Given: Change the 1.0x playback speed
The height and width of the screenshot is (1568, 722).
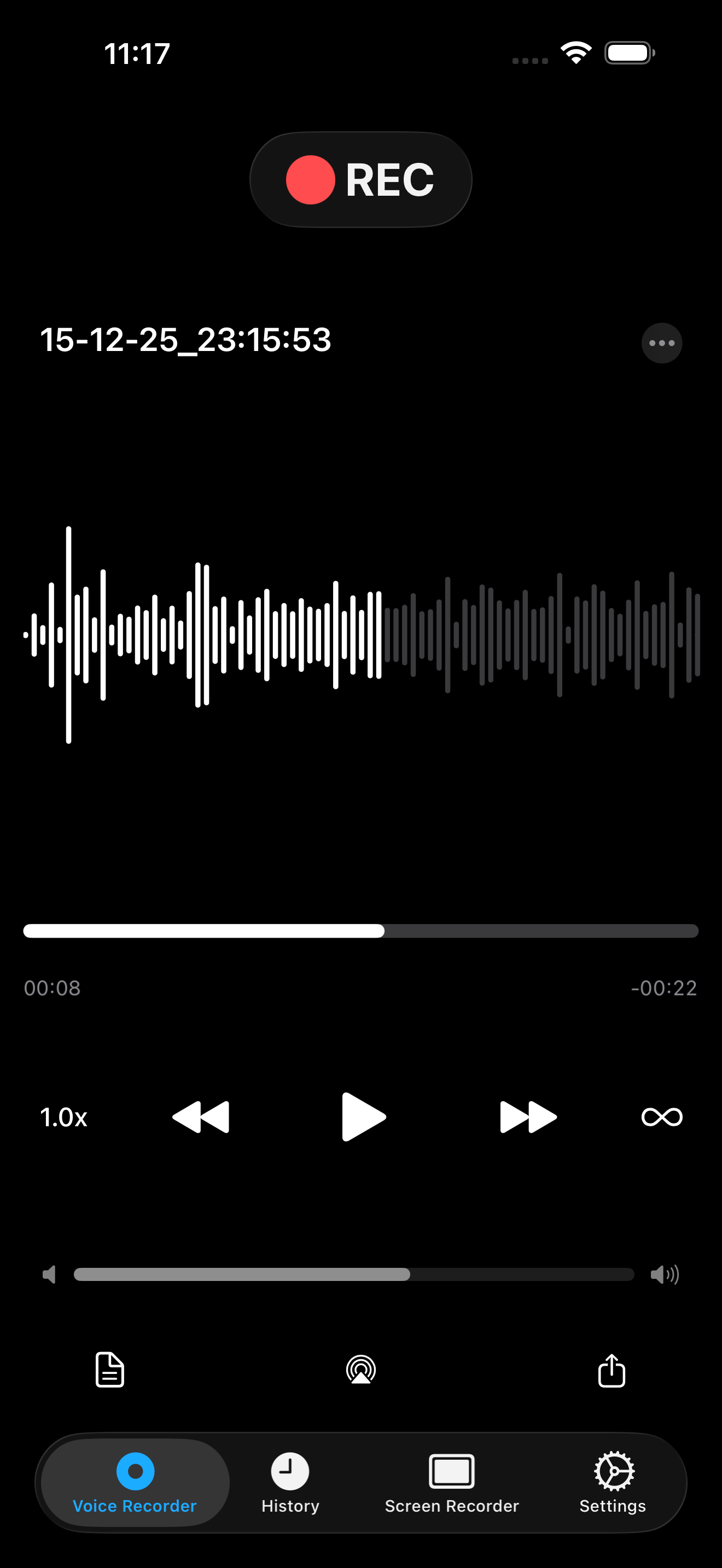Looking at the screenshot, I should tap(63, 1117).
